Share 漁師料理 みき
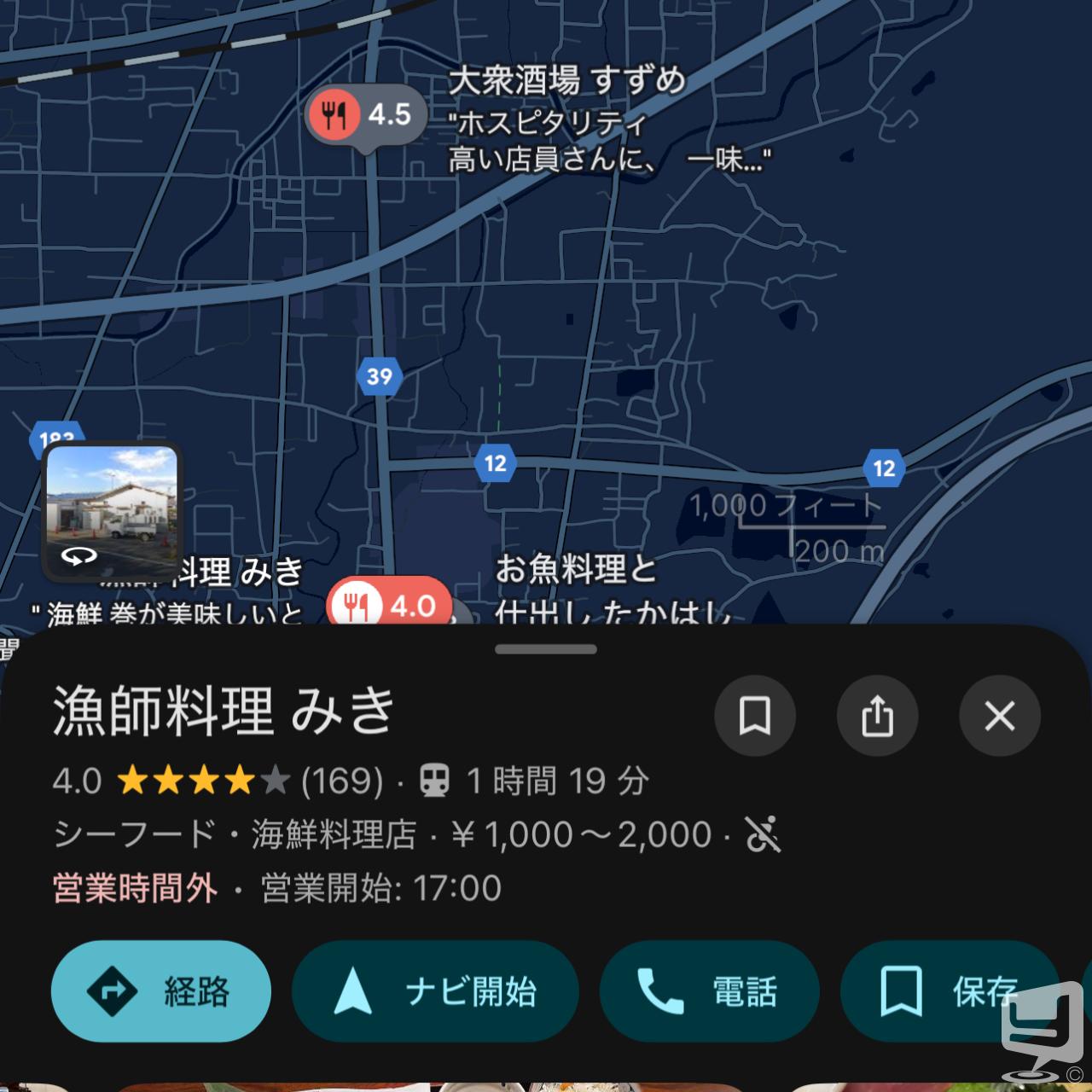Image resolution: width=1092 pixels, height=1092 pixels. click(877, 715)
